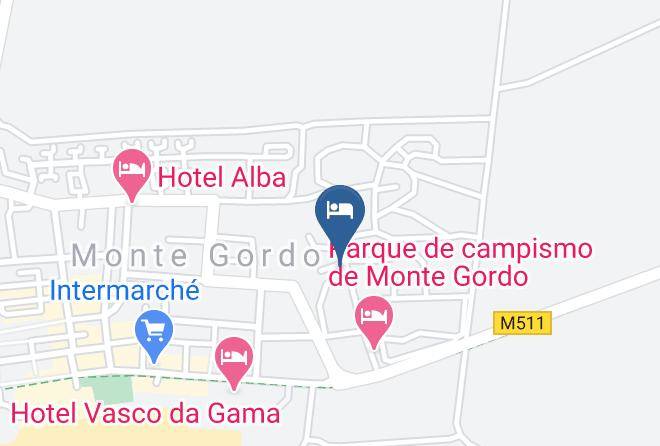Tap the Hotel Alba map pin
Image resolution: width=660 pixels, height=446 pixels.
[133, 173]
